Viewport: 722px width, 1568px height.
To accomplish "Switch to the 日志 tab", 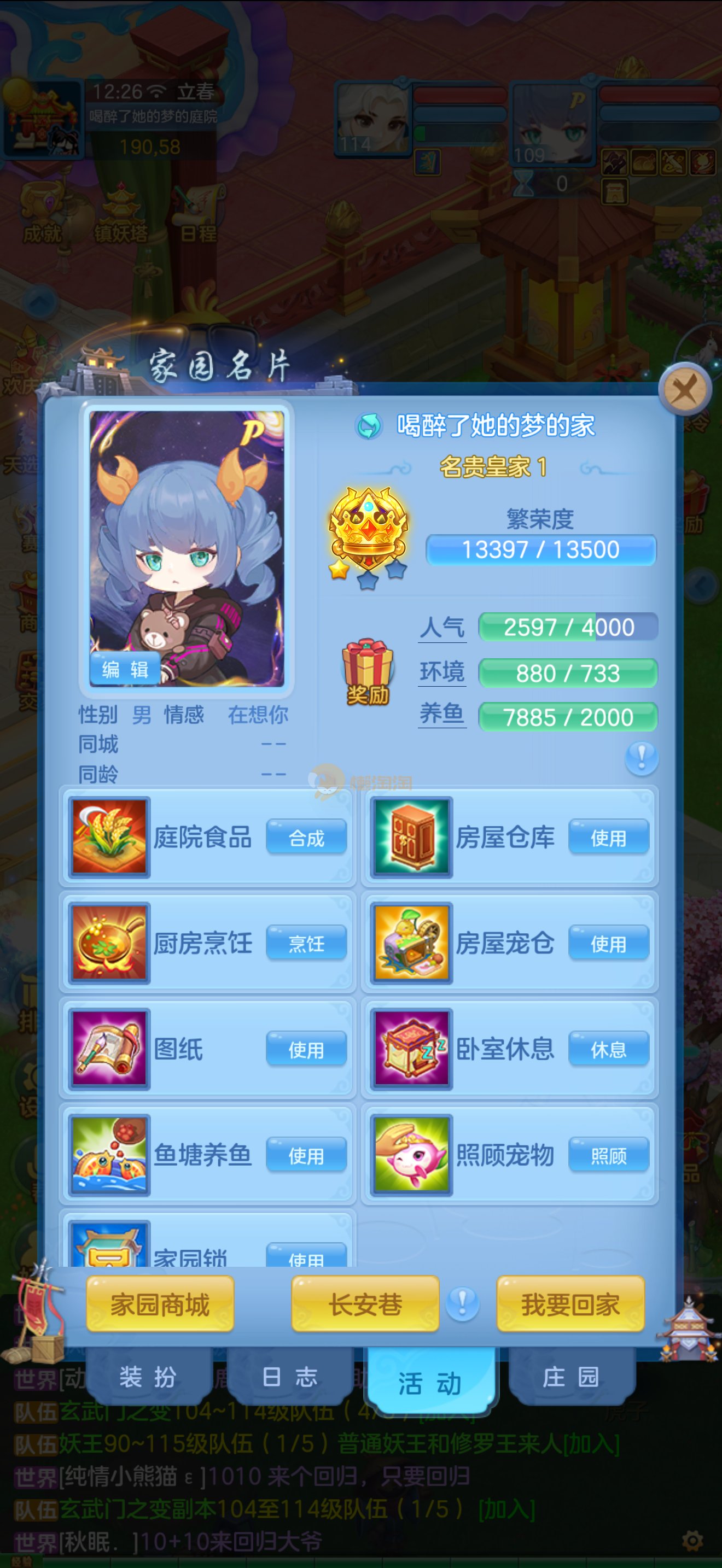I will click(x=290, y=1376).
